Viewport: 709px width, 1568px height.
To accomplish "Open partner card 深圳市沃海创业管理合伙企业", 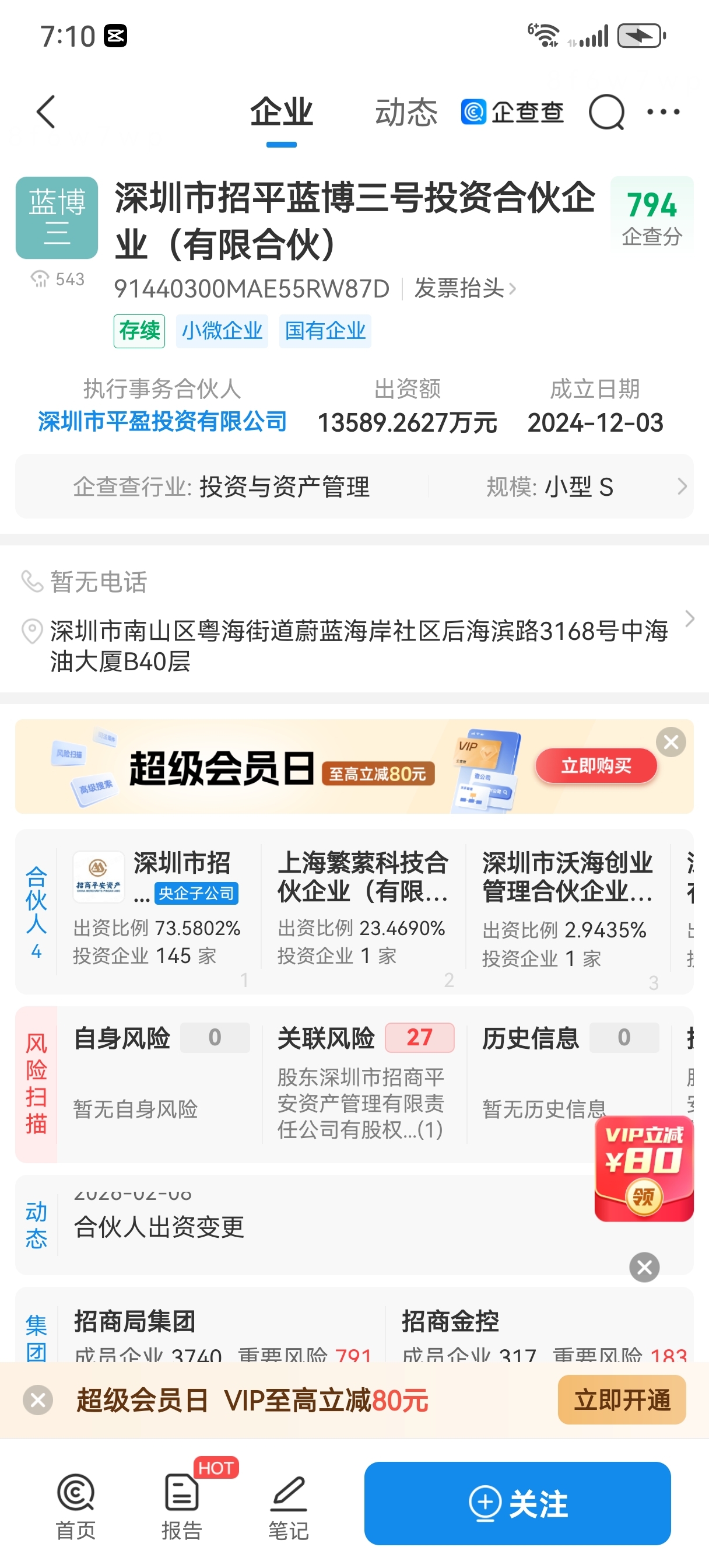I will [x=567, y=907].
